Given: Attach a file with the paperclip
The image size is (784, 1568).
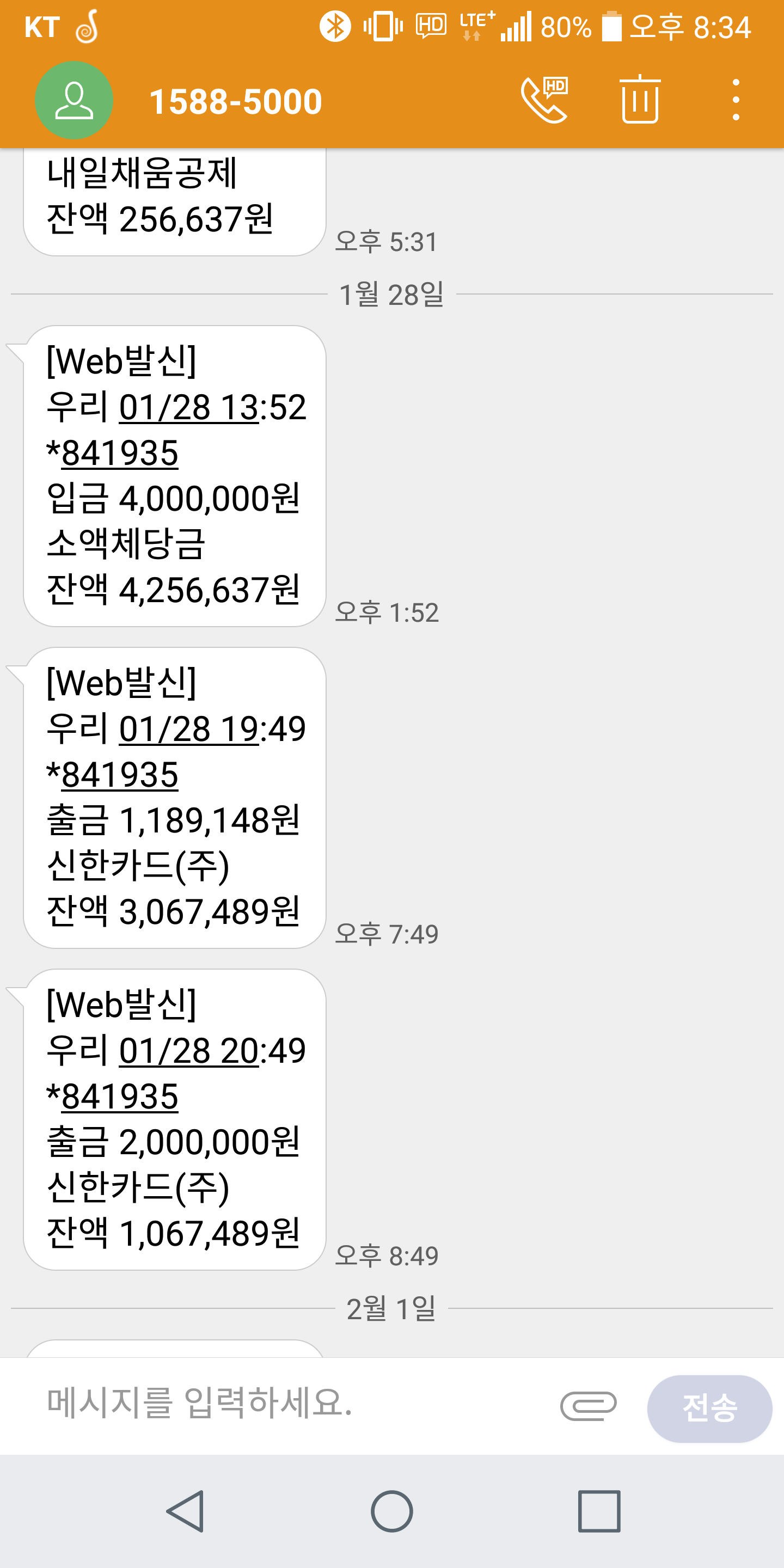Looking at the screenshot, I should click(588, 1407).
